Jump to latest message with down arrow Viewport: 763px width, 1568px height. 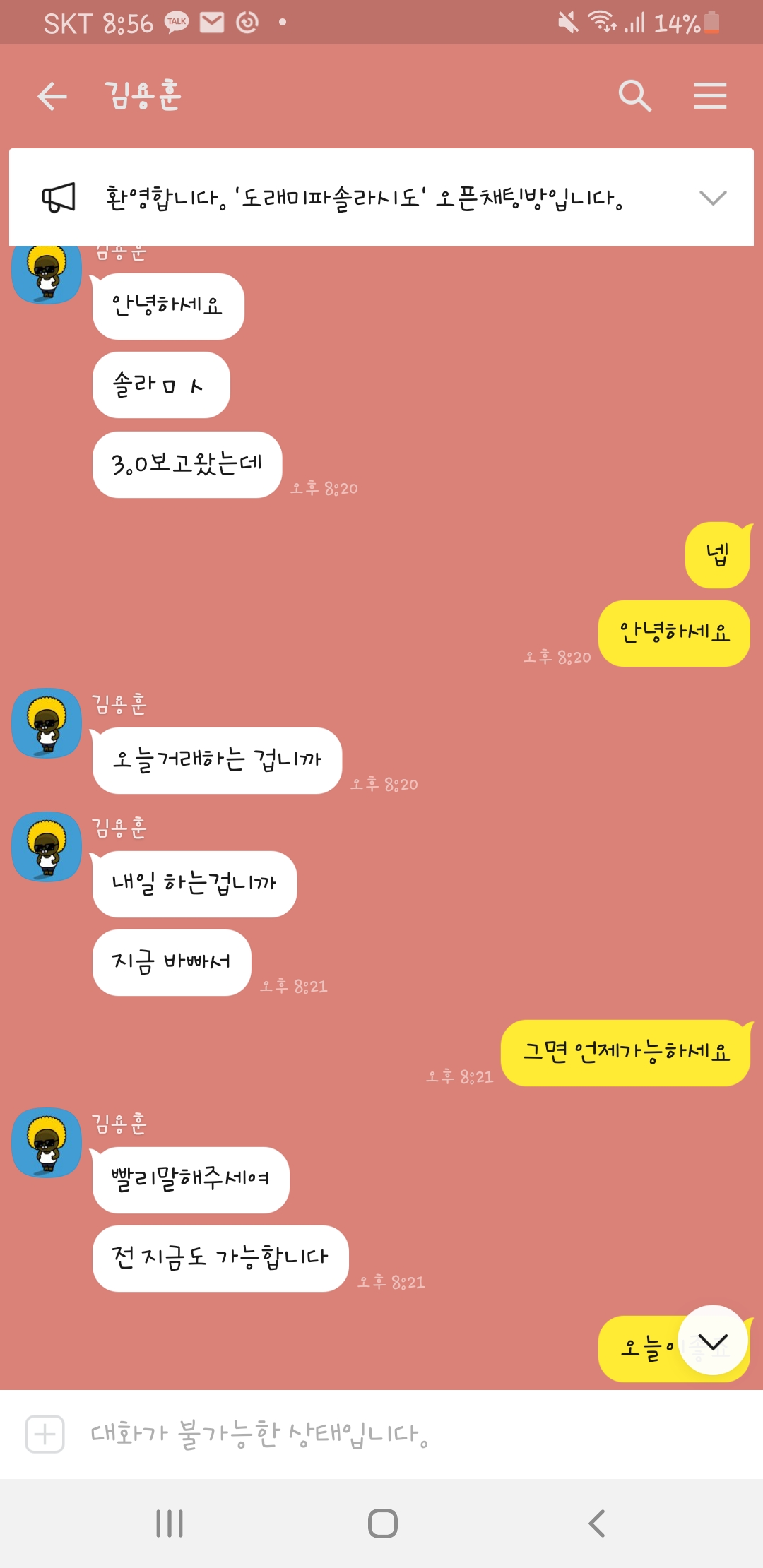713,1341
